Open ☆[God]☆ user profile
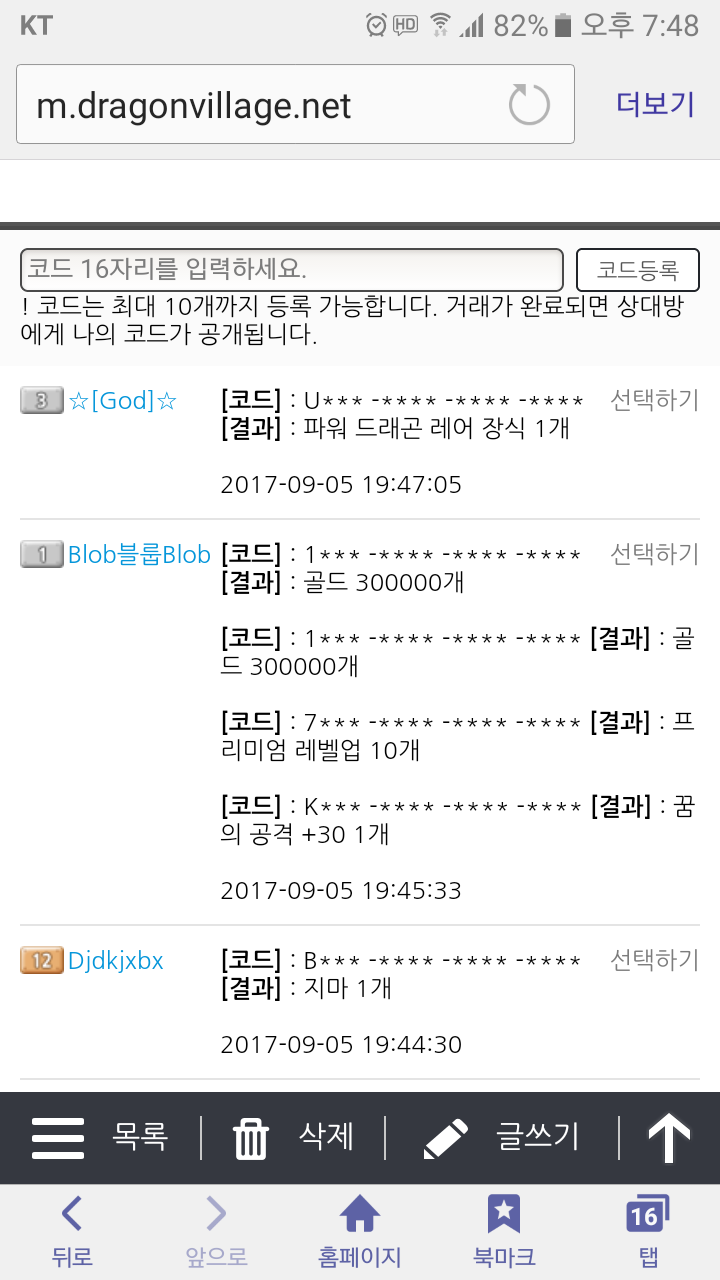The width and height of the screenshot is (720, 1280). click(122, 401)
